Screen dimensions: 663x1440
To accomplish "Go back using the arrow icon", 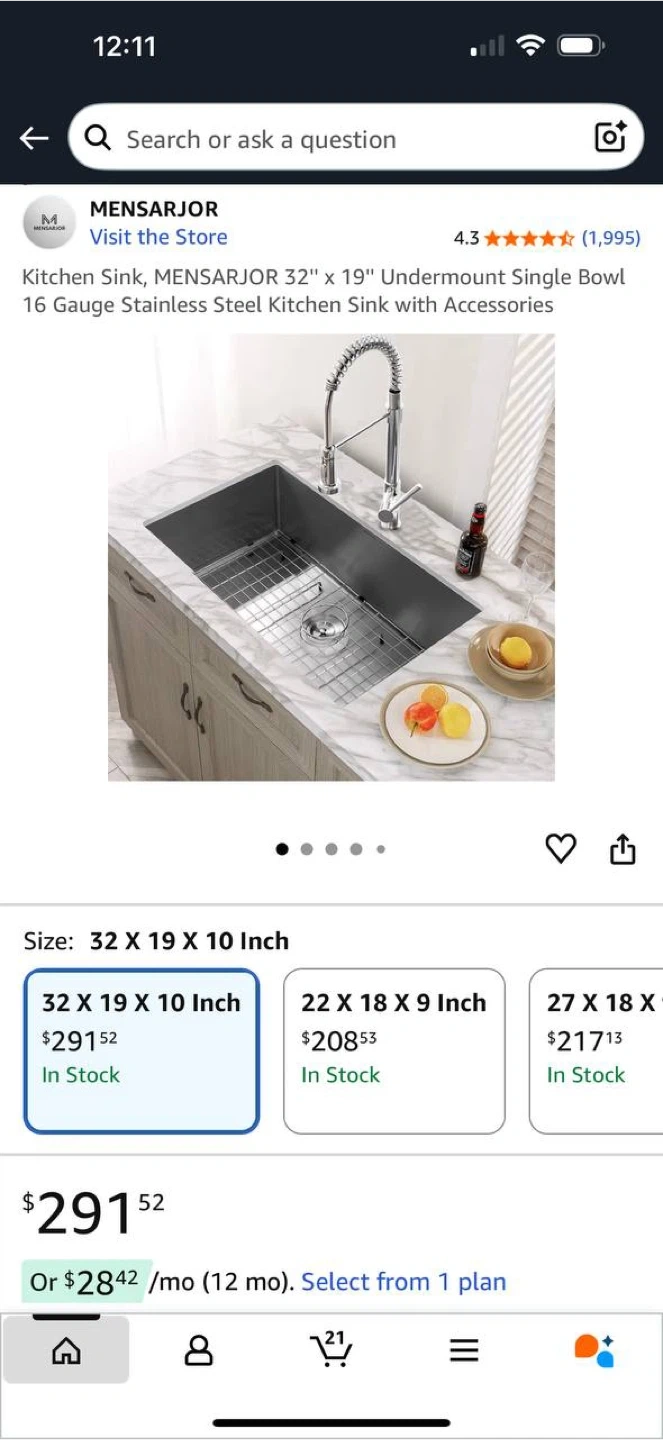I will [x=34, y=138].
